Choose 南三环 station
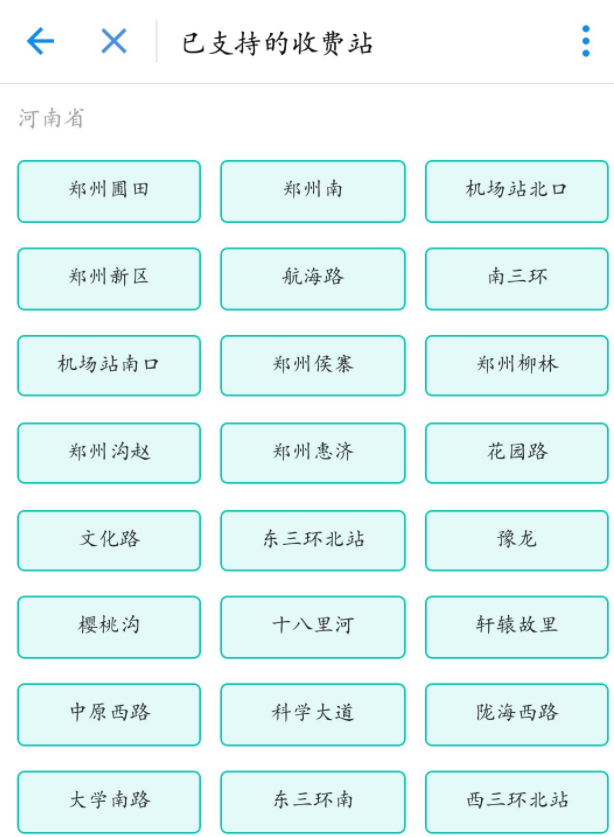 click(516, 278)
